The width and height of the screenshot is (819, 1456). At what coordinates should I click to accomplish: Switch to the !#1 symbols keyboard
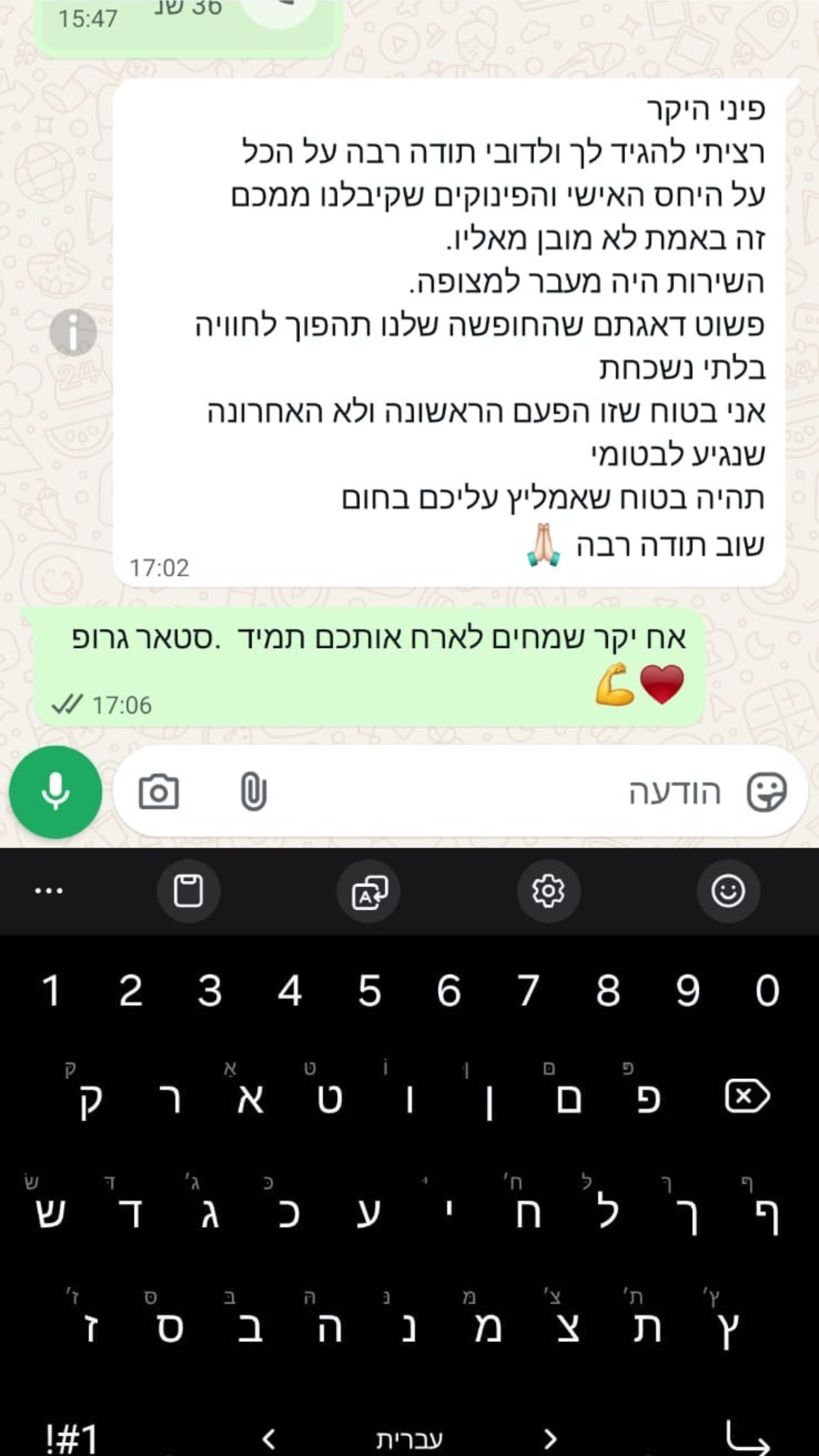point(72,1437)
